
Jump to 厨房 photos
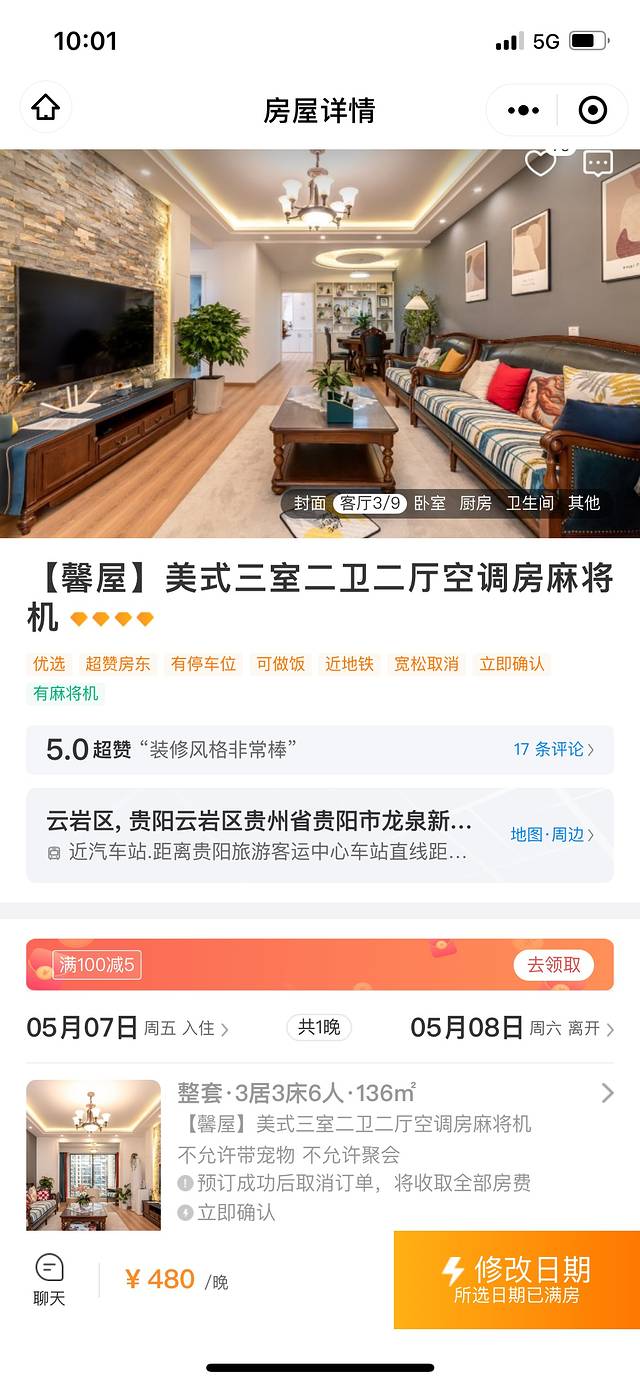[476, 503]
